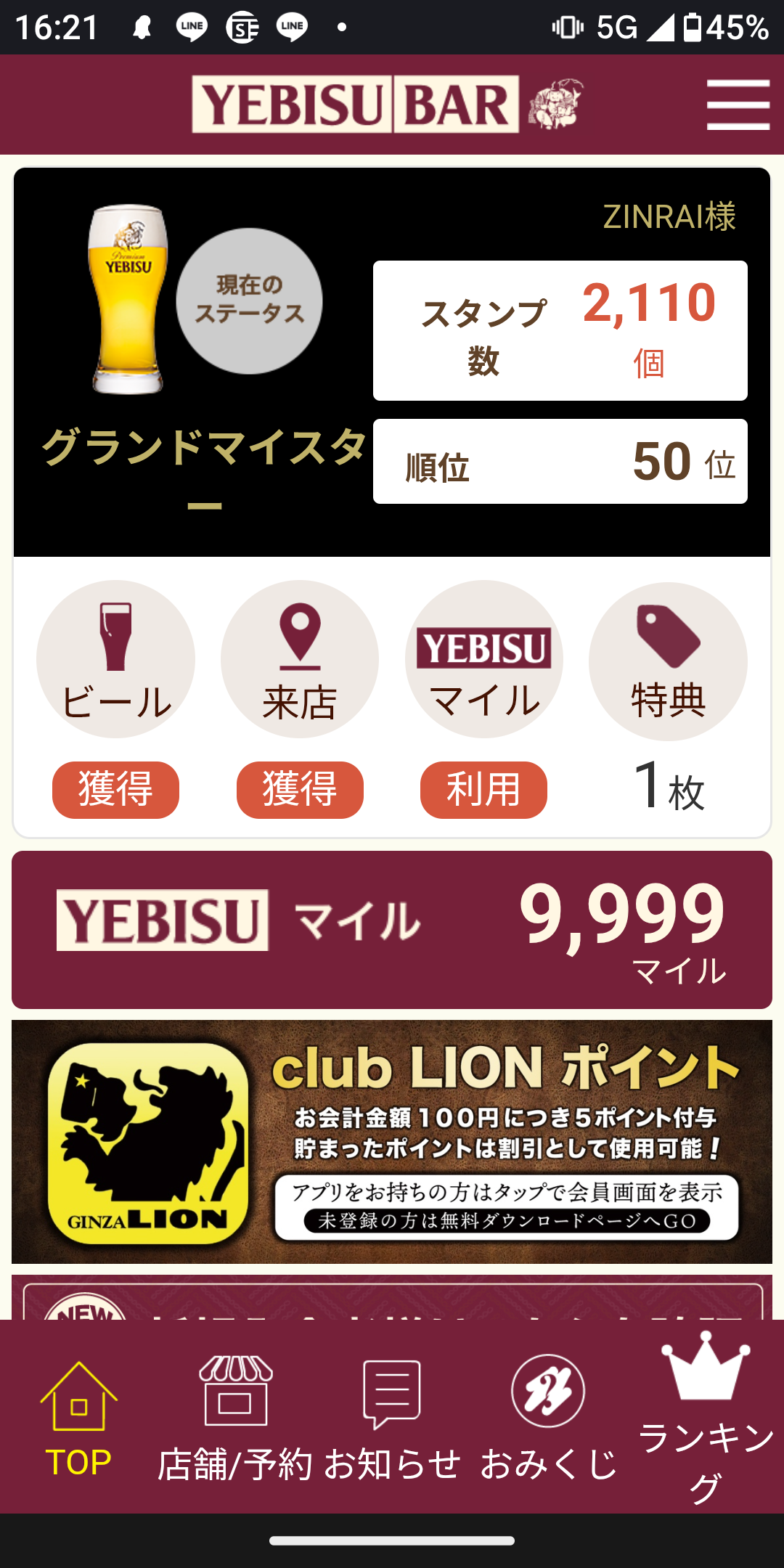Open the club LION ポイント banner
This screenshot has width=784, height=1568.
pos(392,1141)
